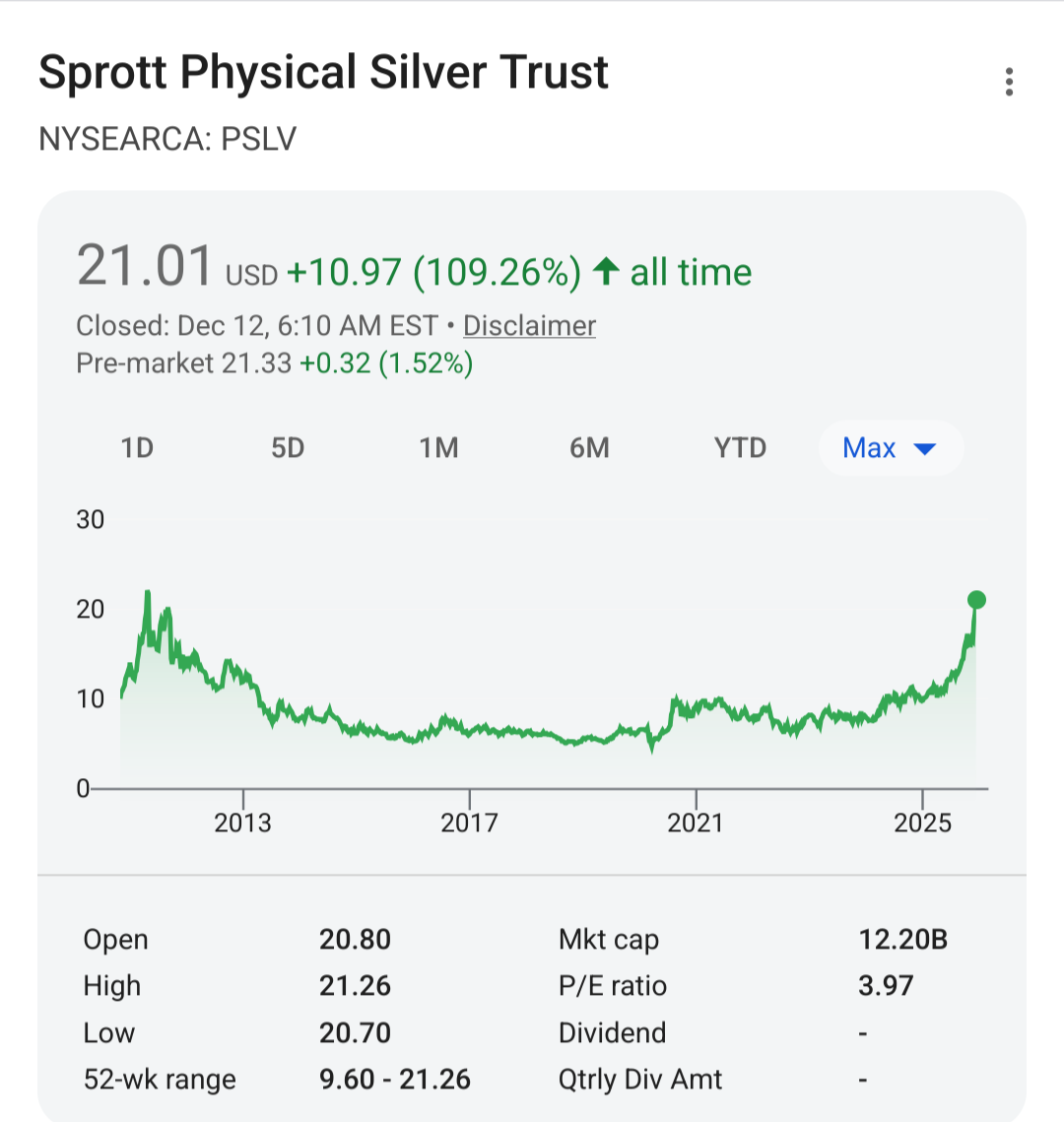Switch chart to 1D range
The image size is (1064, 1122).
(137, 448)
